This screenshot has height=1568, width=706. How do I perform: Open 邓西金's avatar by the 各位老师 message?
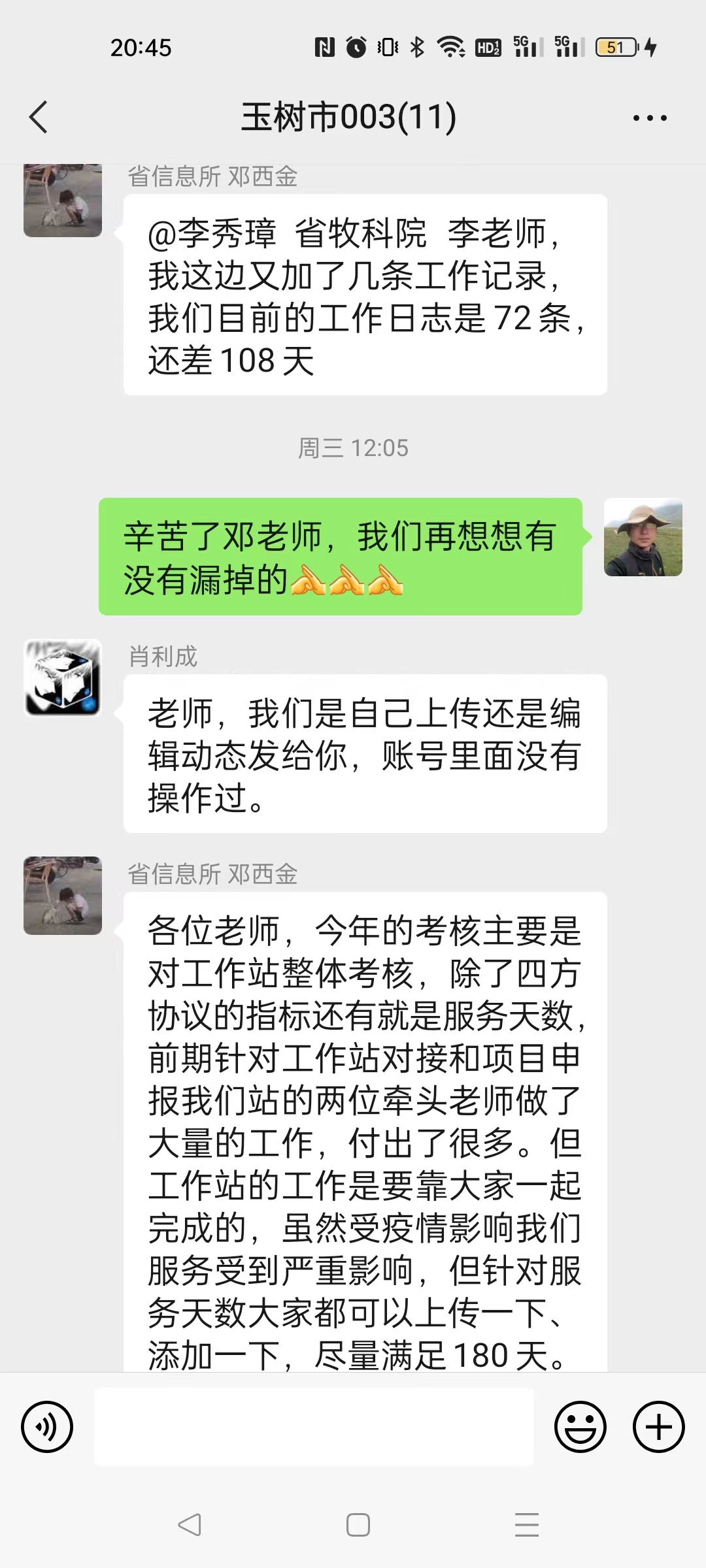pyautogui.click(x=63, y=896)
